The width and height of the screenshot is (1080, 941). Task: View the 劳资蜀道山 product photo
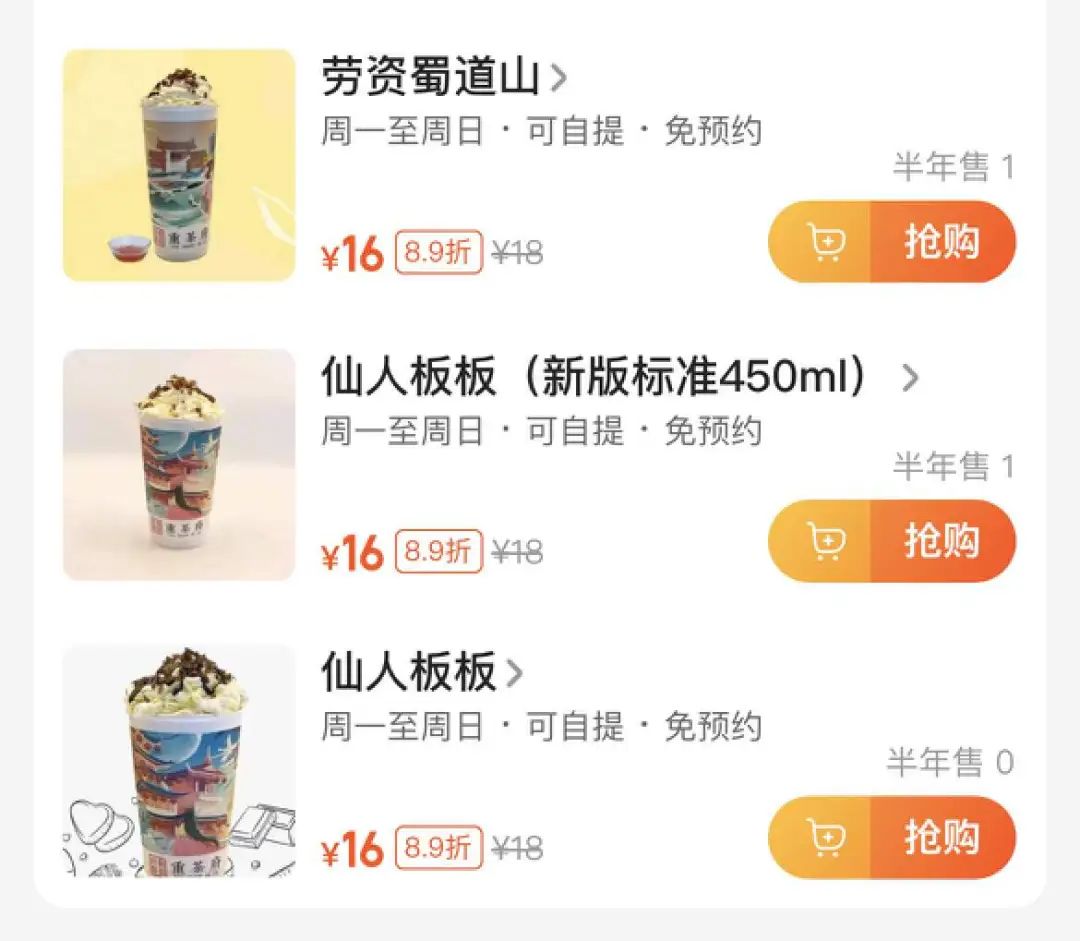point(179,165)
